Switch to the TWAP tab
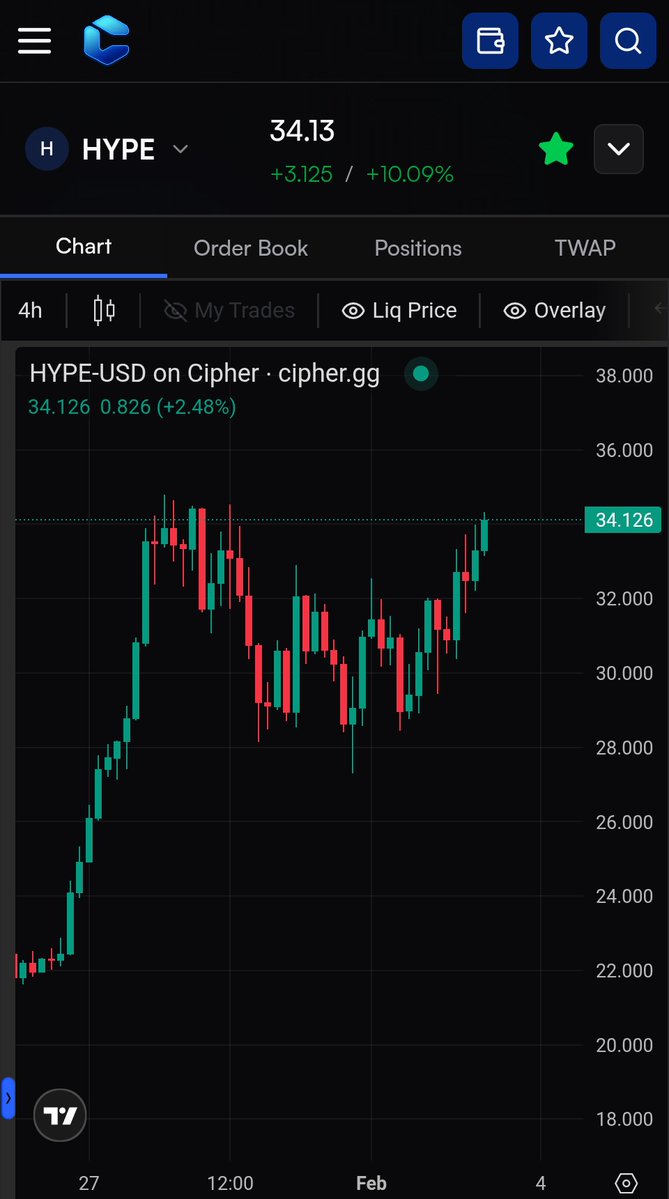This screenshot has width=669, height=1199. (585, 248)
